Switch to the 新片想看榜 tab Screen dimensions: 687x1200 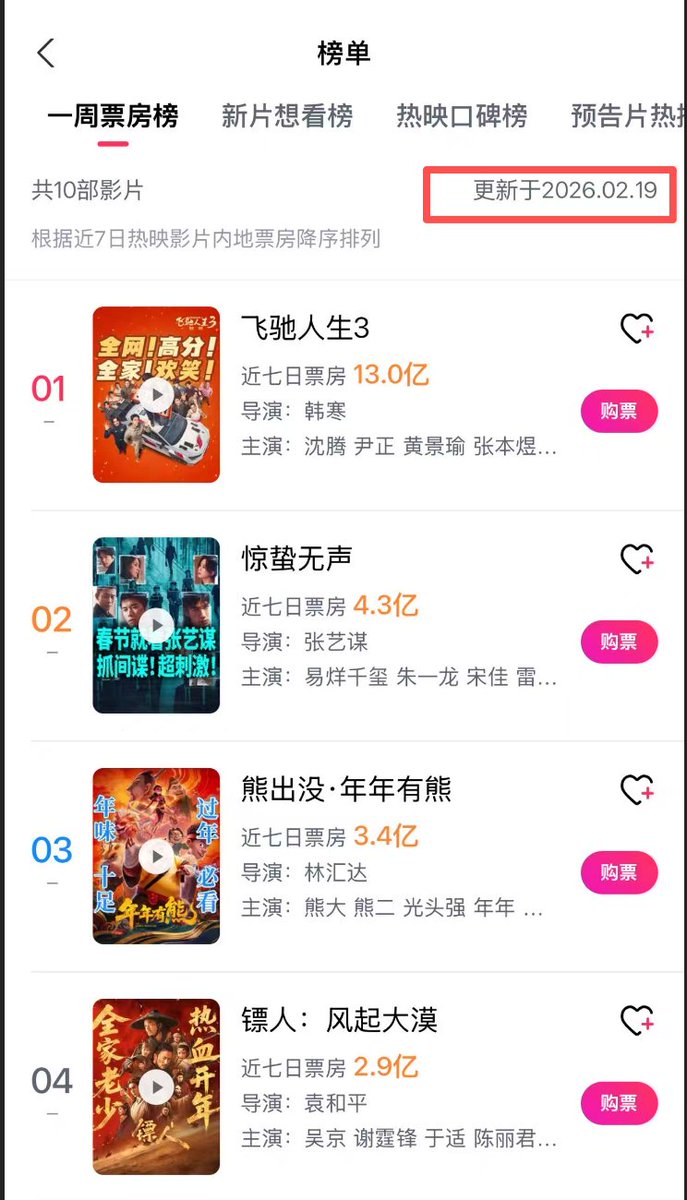click(x=287, y=116)
